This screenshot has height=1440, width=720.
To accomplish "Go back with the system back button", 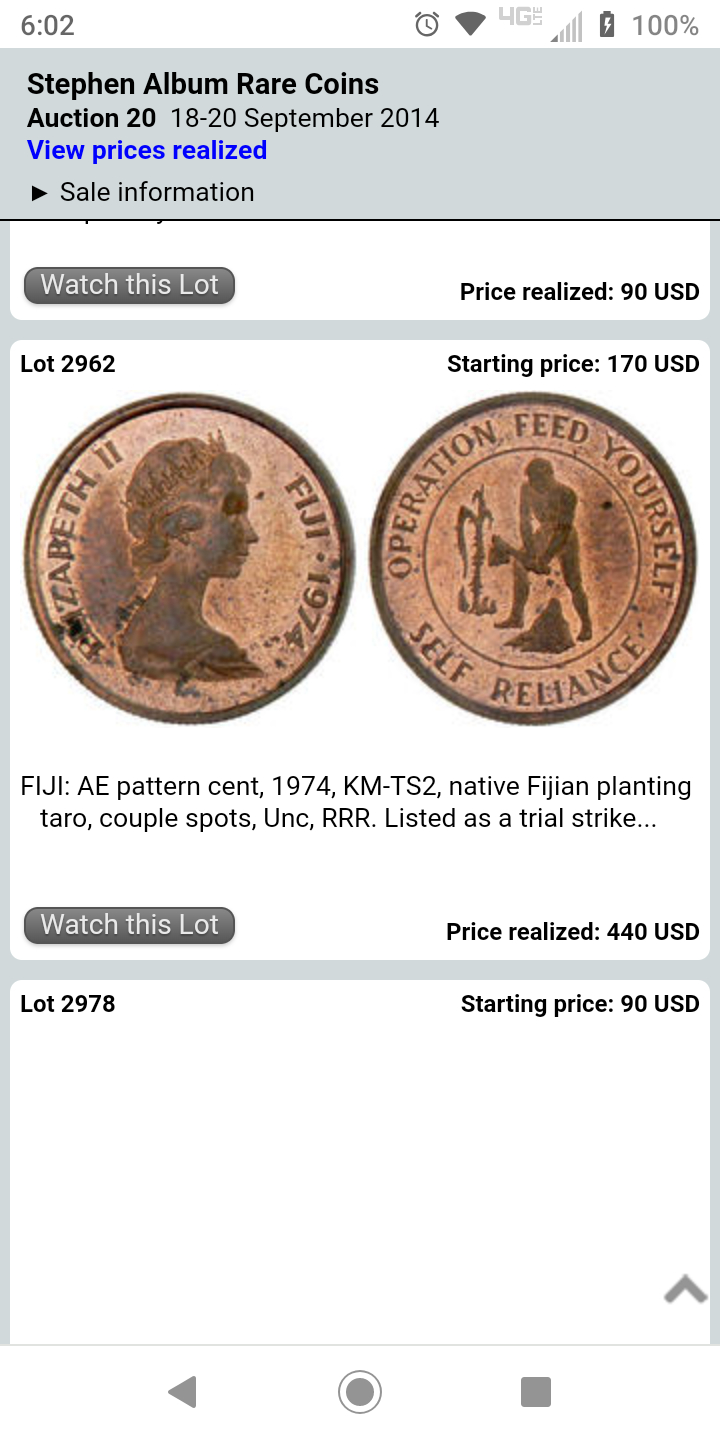I will coord(182,1391).
